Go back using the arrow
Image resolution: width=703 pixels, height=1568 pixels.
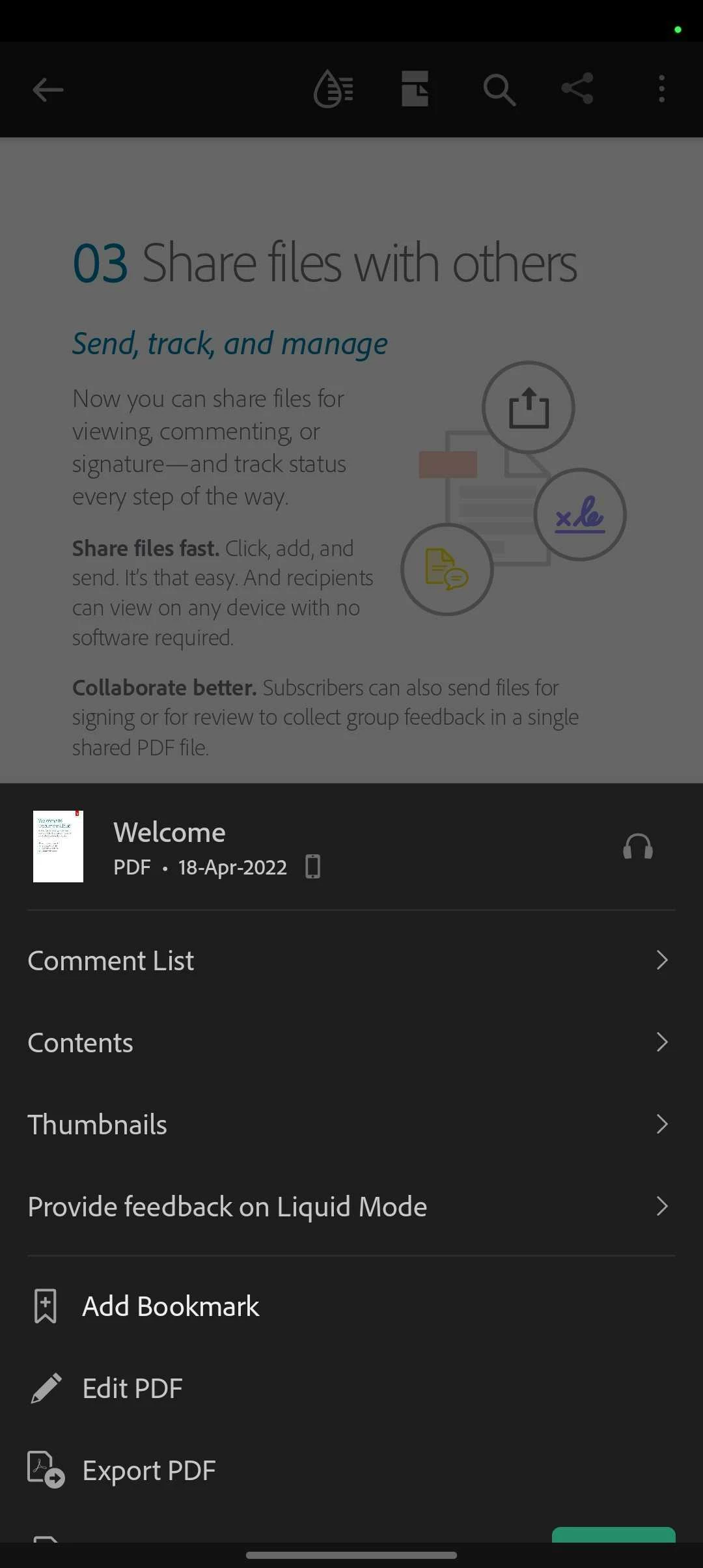pos(48,90)
